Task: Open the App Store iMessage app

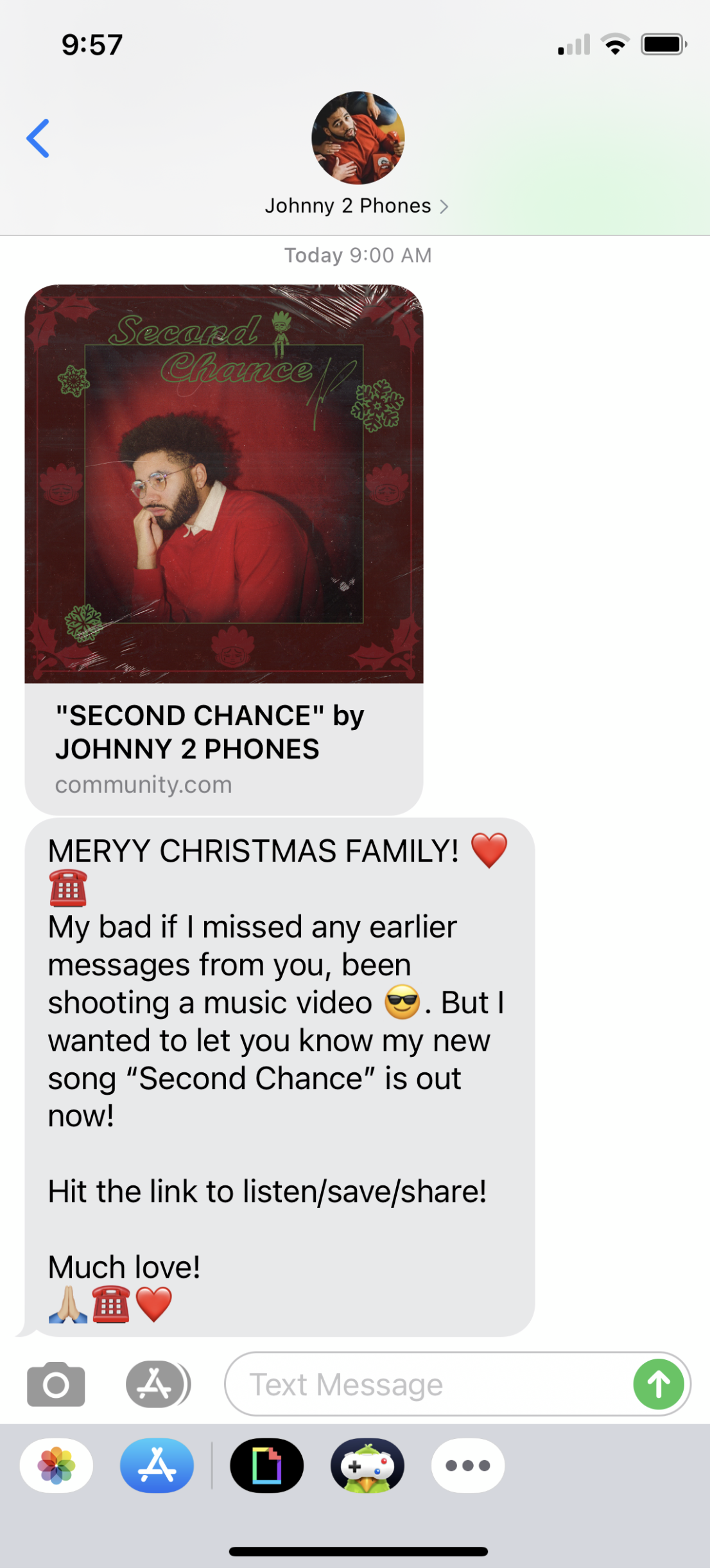Action: (157, 1465)
